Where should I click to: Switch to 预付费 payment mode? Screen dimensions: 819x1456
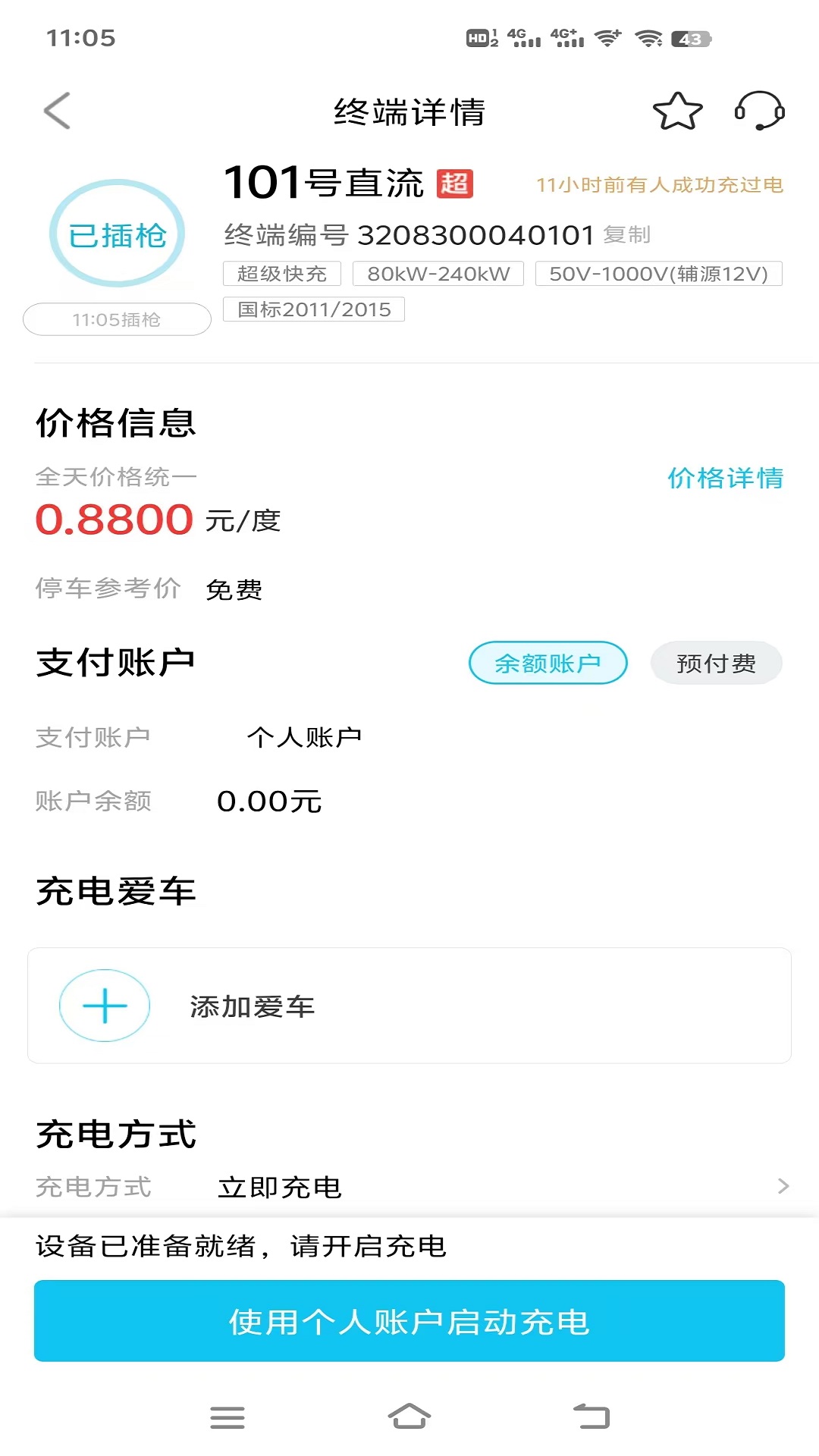click(716, 662)
